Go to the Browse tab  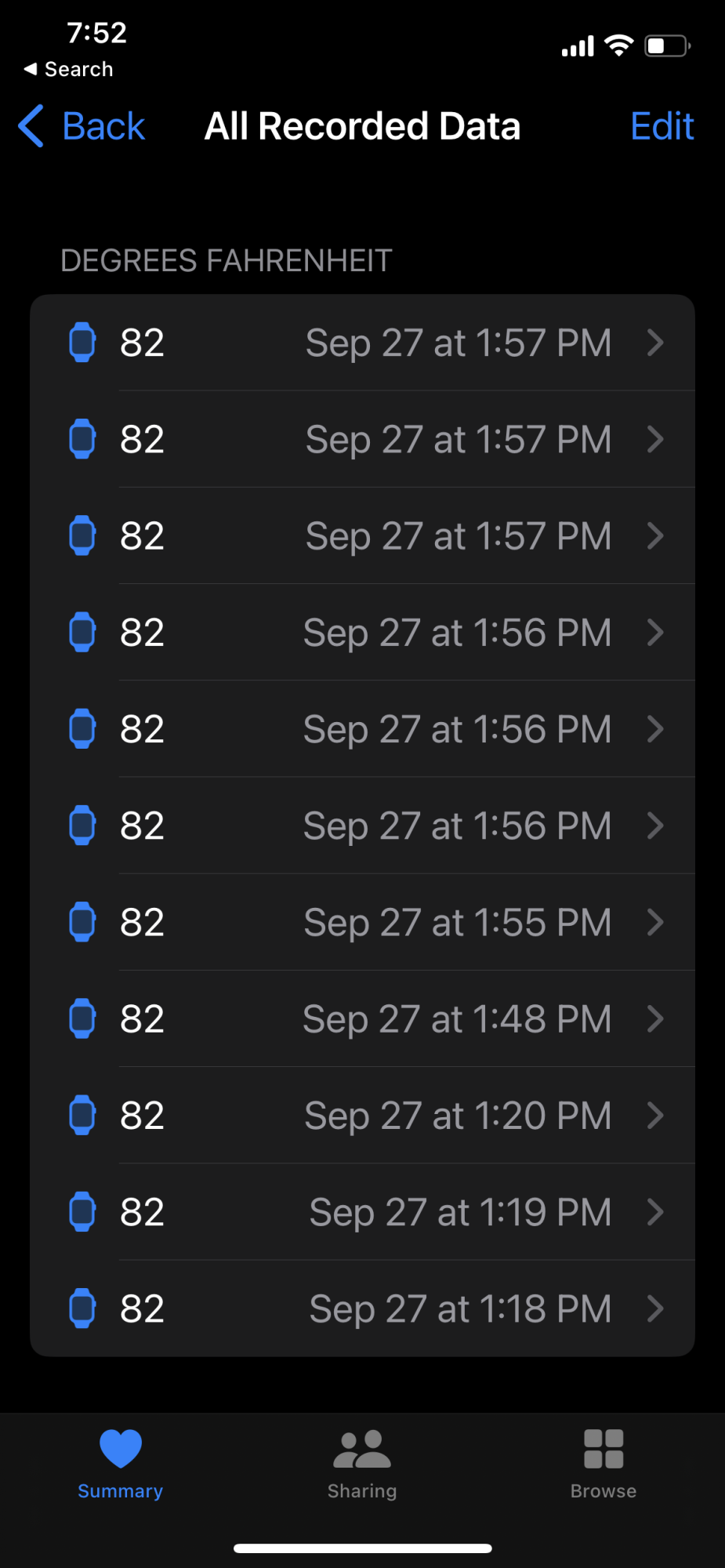[603, 1464]
